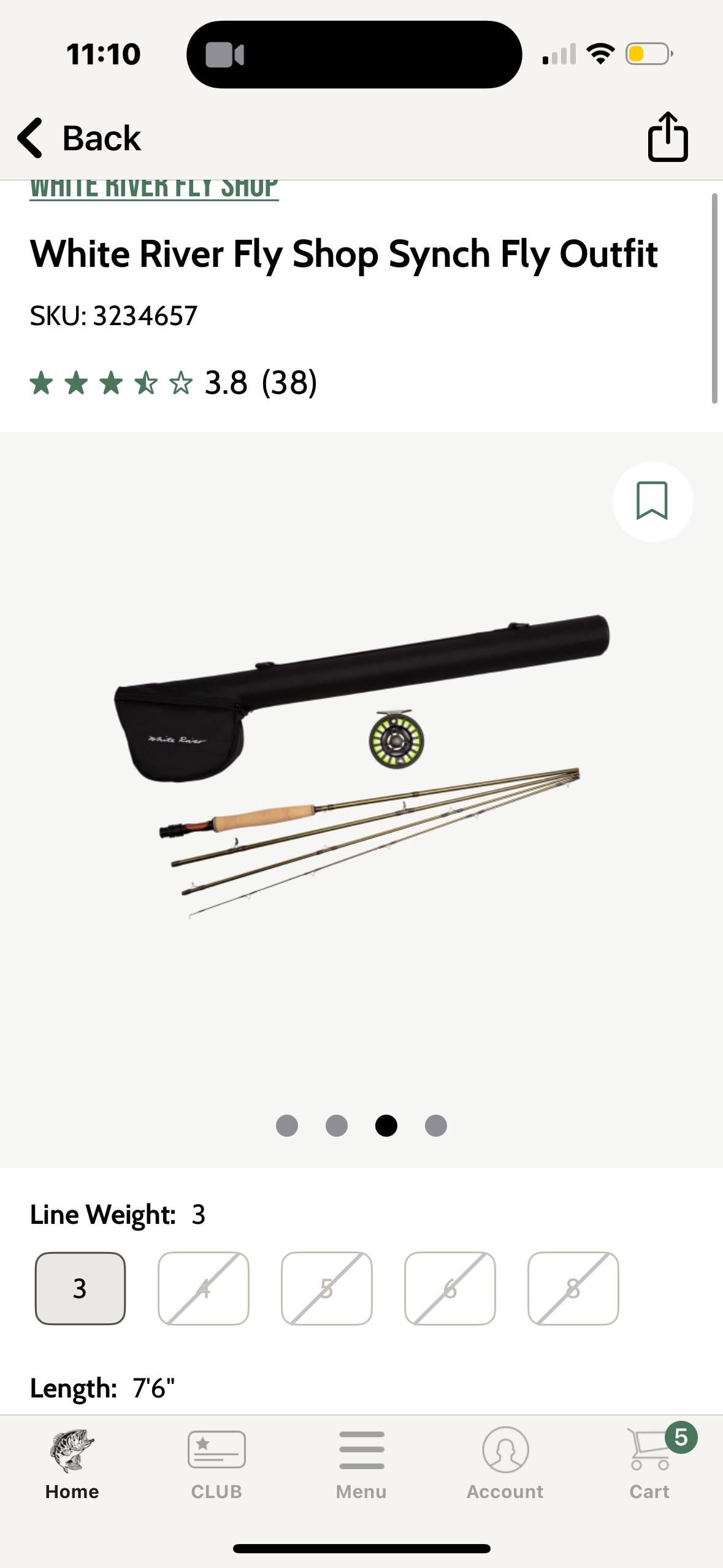The height and width of the screenshot is (1568, 723).
Task: Select line weight 6
Action: click(x=450, y=1288)
